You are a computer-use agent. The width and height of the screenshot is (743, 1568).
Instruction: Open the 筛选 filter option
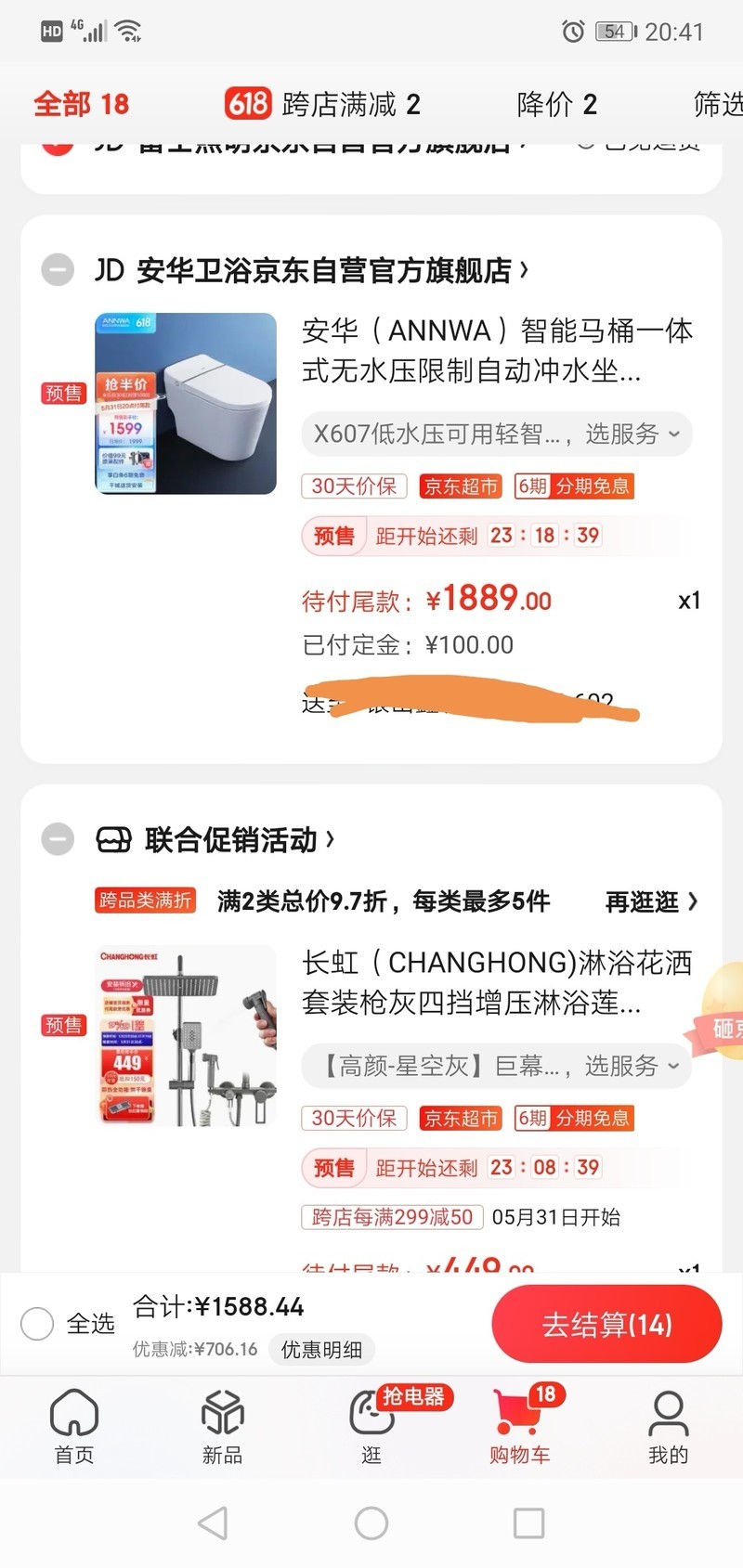718,104
